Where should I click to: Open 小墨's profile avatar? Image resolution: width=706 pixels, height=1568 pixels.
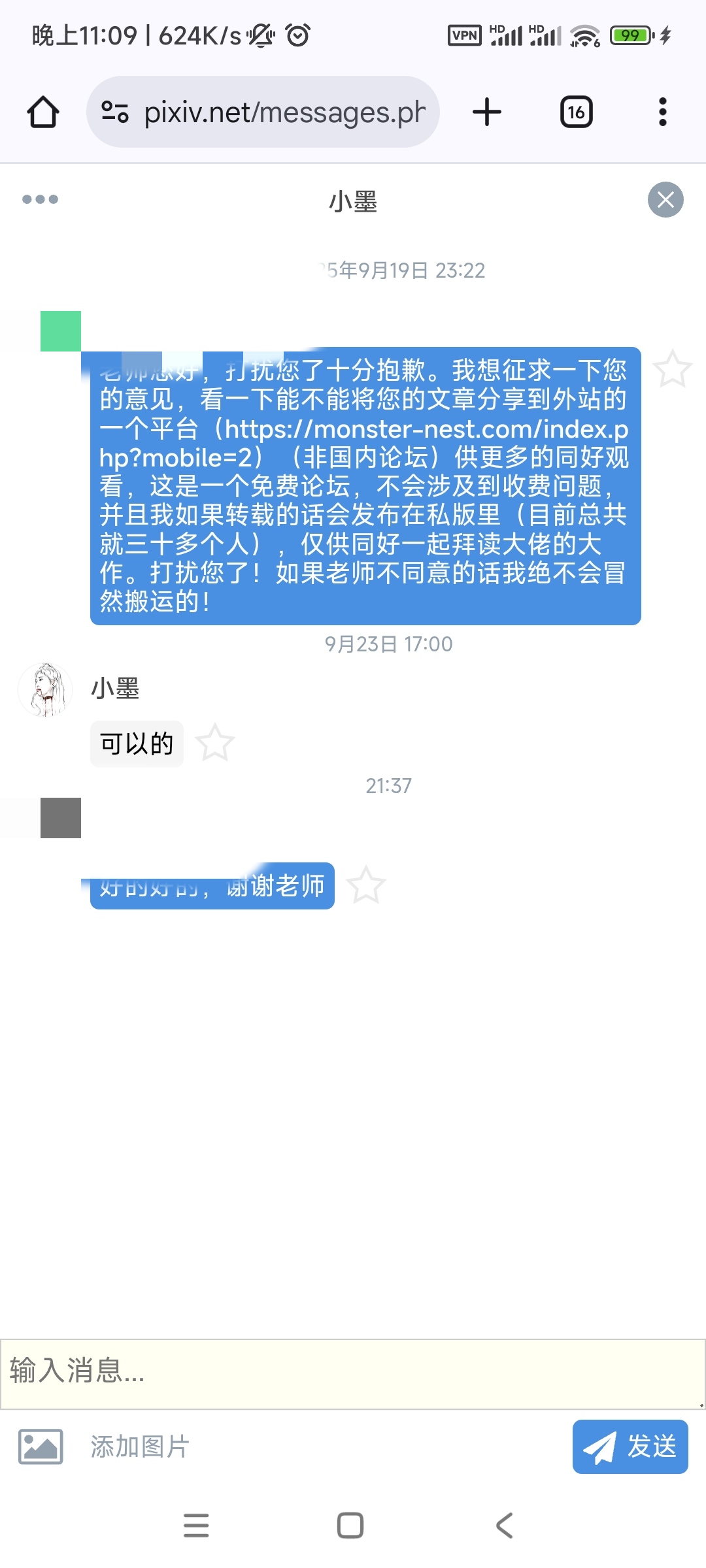coord(44,690)
